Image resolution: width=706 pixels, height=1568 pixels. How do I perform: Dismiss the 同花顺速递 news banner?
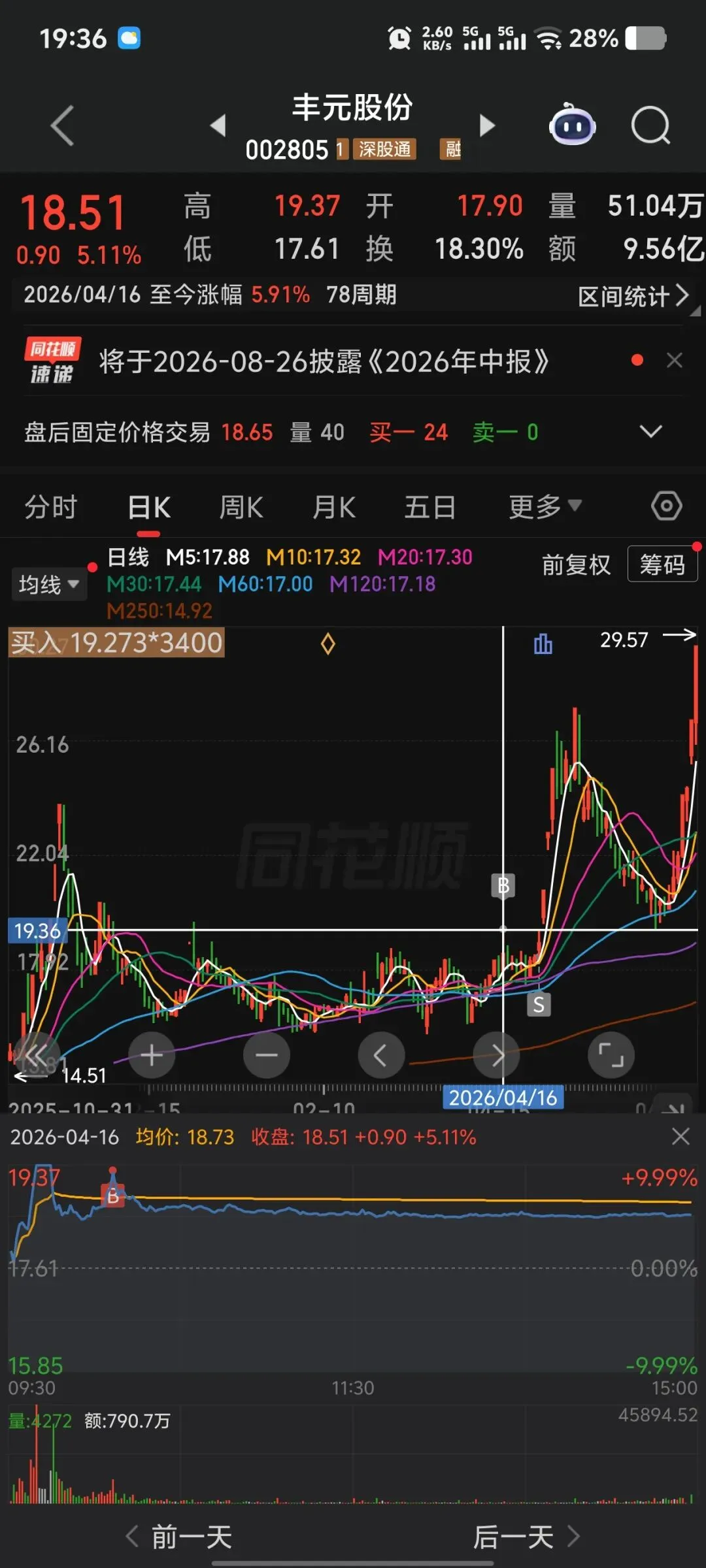[x=675, y=360]
